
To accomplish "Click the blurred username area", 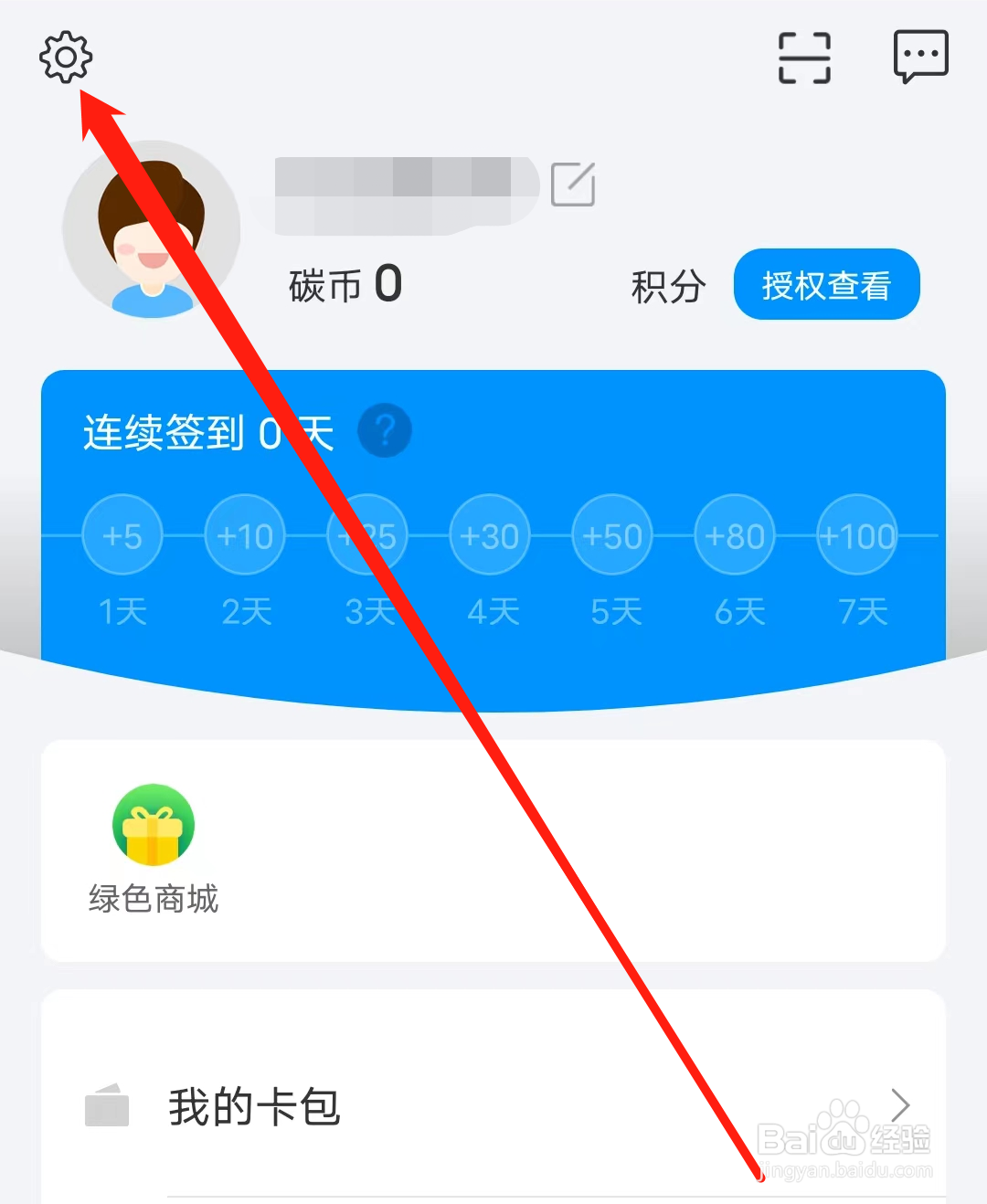I will click(402, 183).
